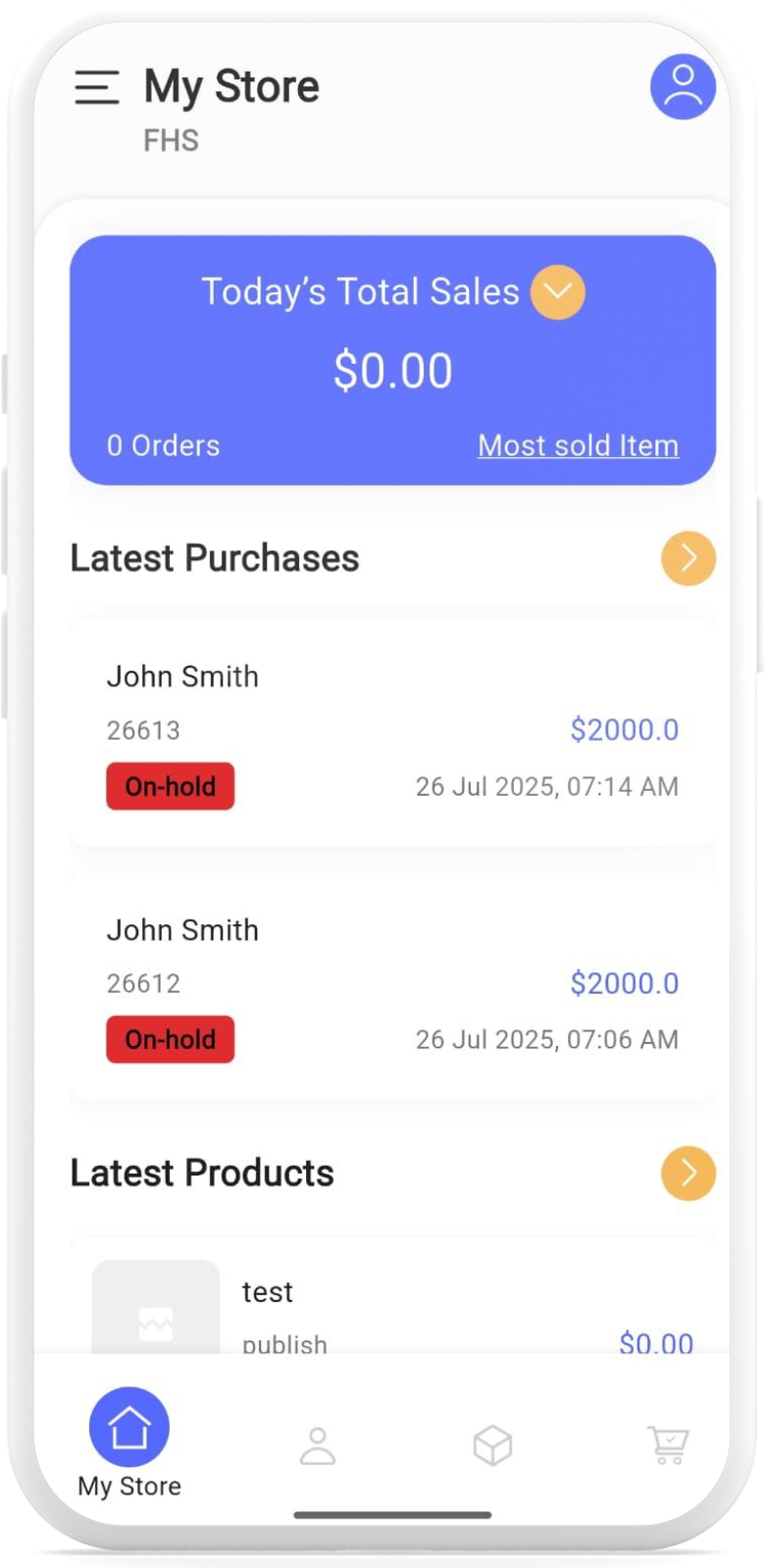
Task: Open John Smith's order 26613
Action: (392, 732)
